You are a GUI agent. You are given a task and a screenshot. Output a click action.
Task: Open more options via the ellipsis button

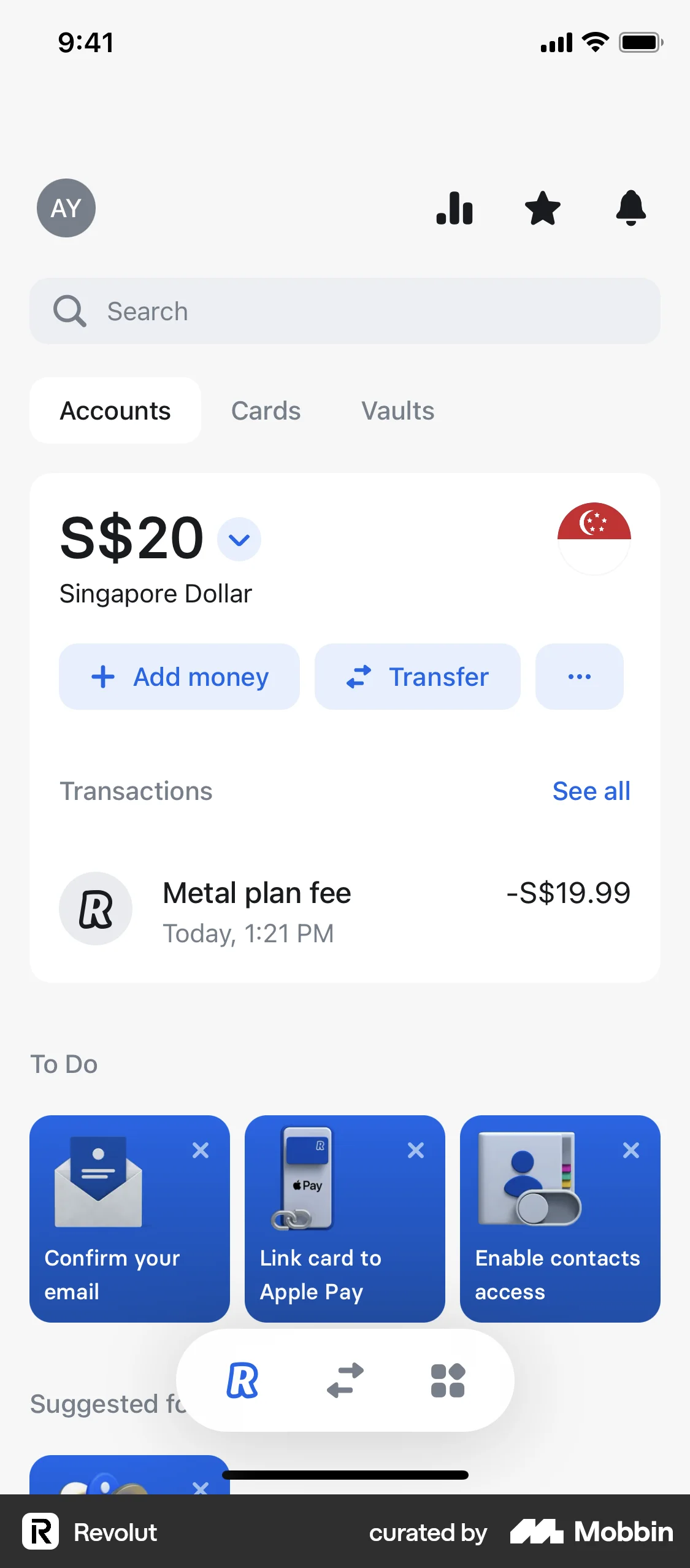pyautogui.click(x=579, y=677)
